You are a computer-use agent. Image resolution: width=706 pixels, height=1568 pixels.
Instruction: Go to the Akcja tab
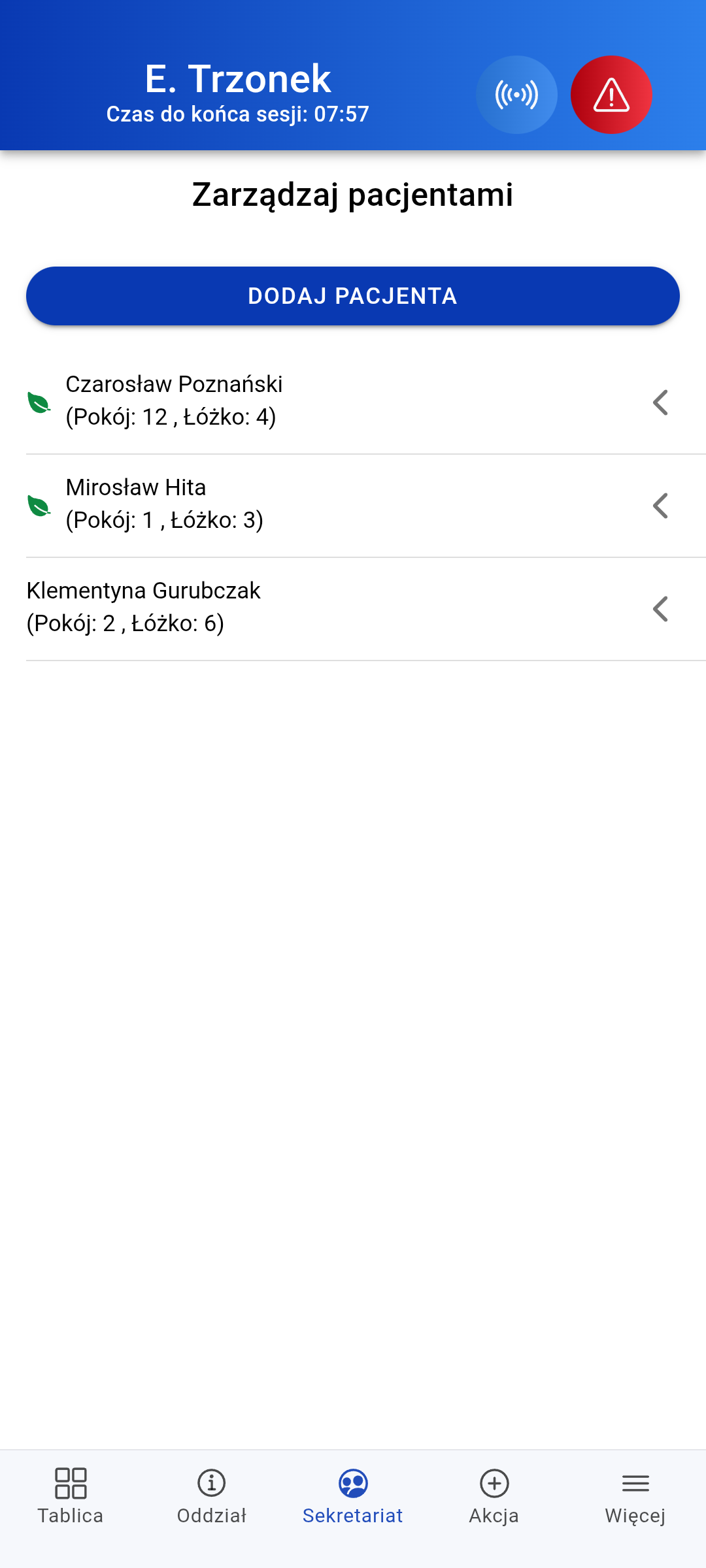tap(494, 1496)
